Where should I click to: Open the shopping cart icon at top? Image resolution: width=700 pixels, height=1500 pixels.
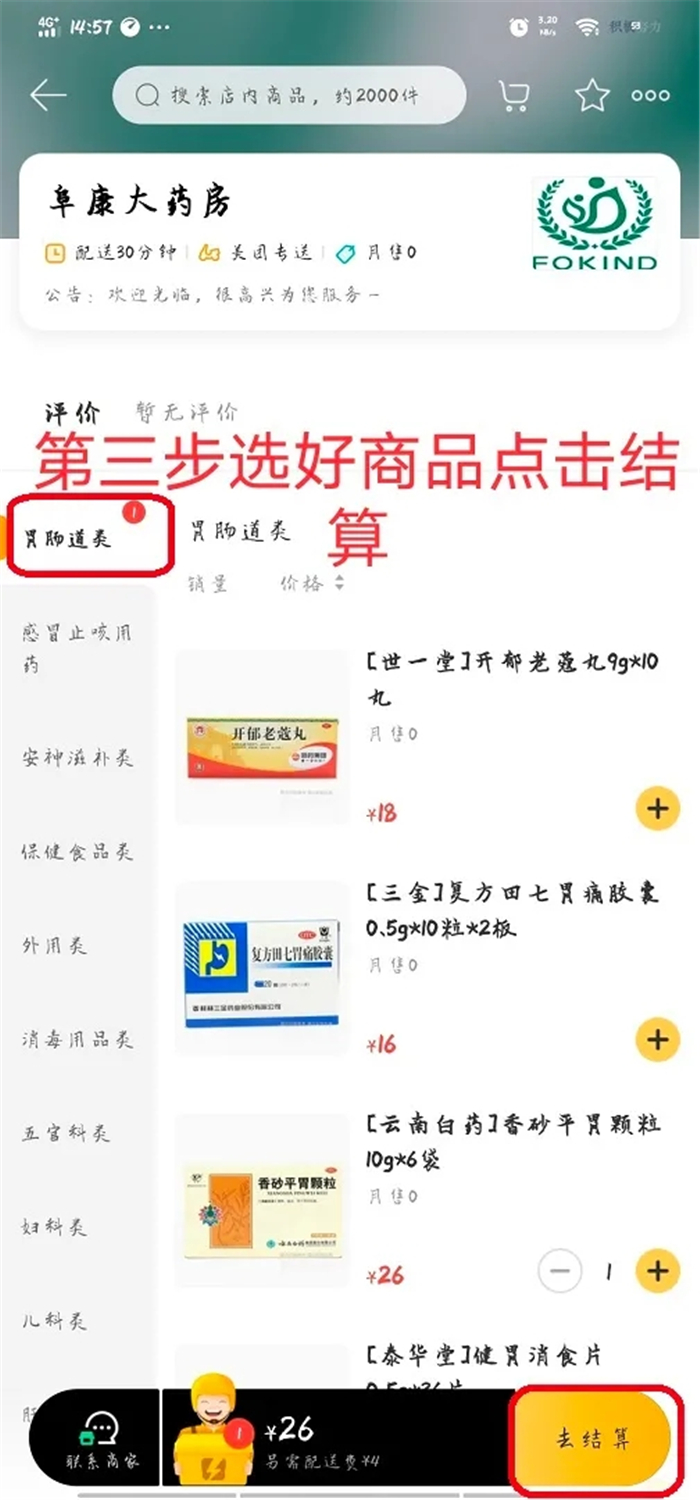pos(514,96)
